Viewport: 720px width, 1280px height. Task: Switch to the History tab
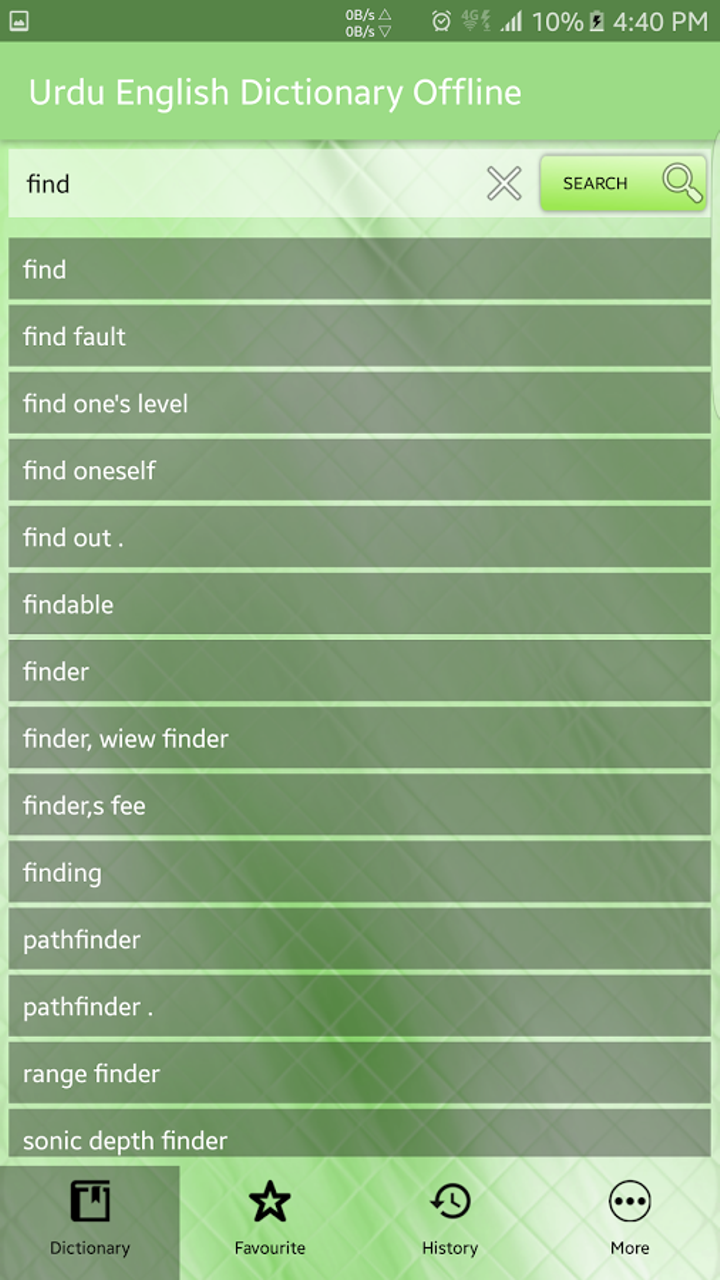click(x=449, y=1220)
